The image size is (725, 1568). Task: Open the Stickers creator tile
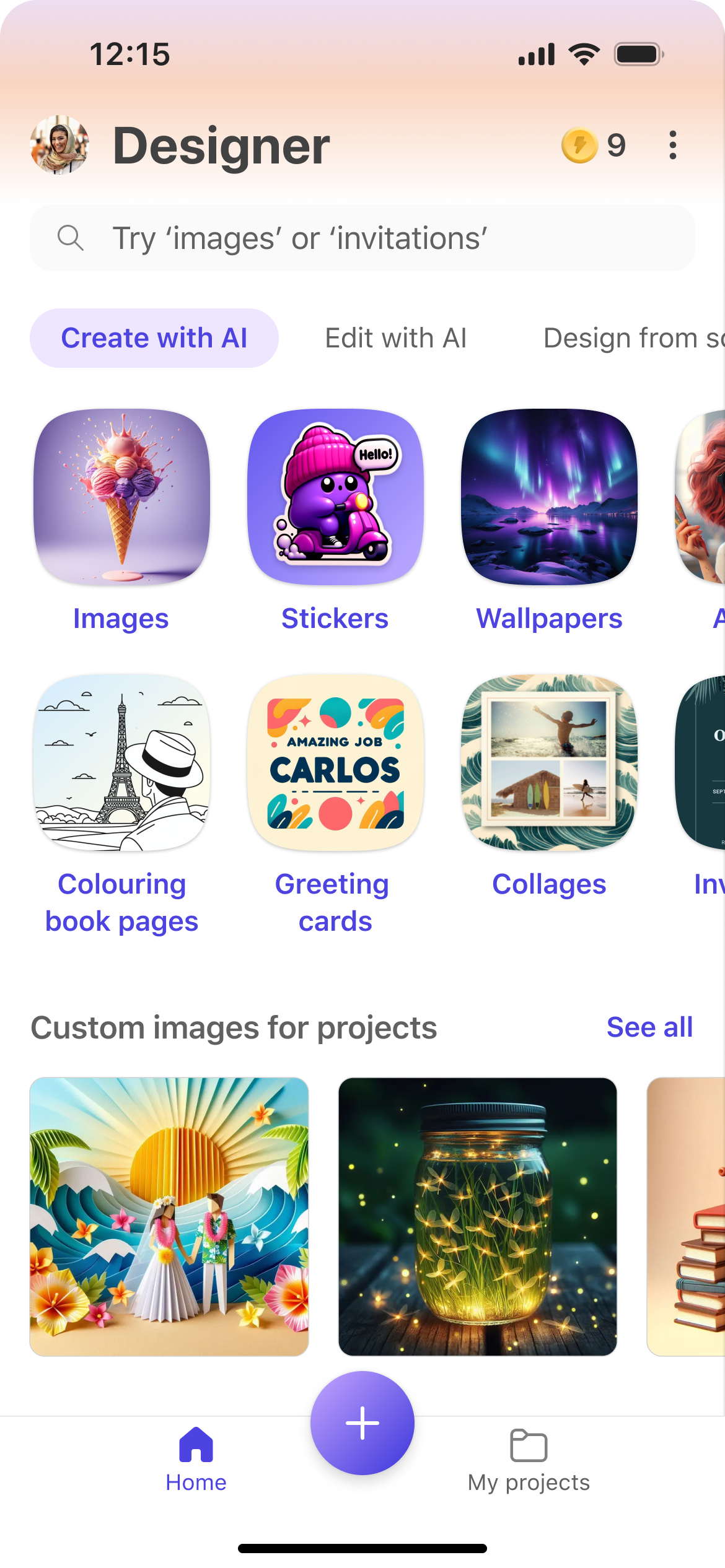(335, 497)
